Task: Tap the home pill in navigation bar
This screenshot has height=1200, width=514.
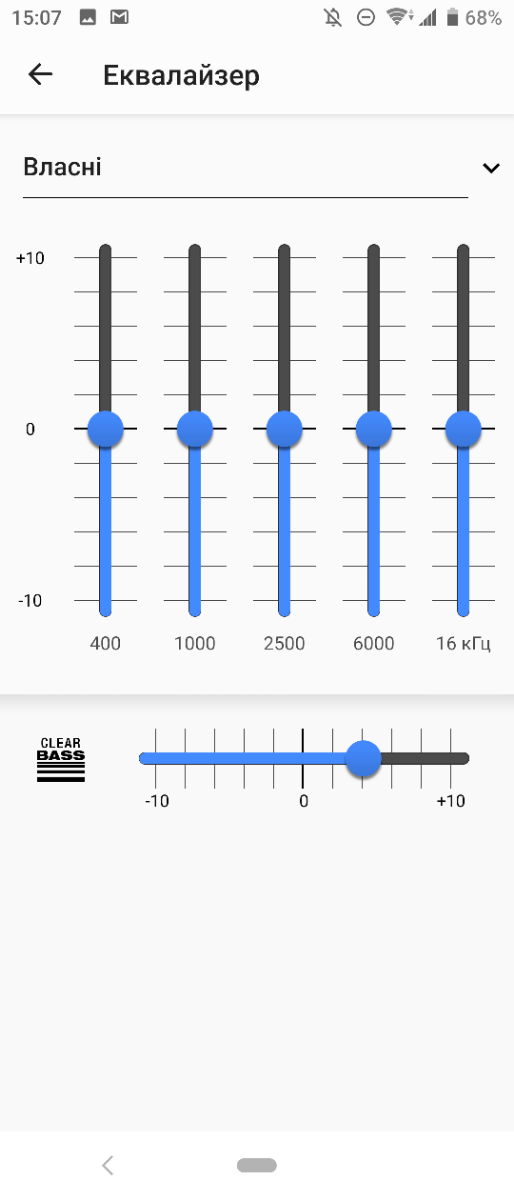Action: click(x=257, y=1165)
